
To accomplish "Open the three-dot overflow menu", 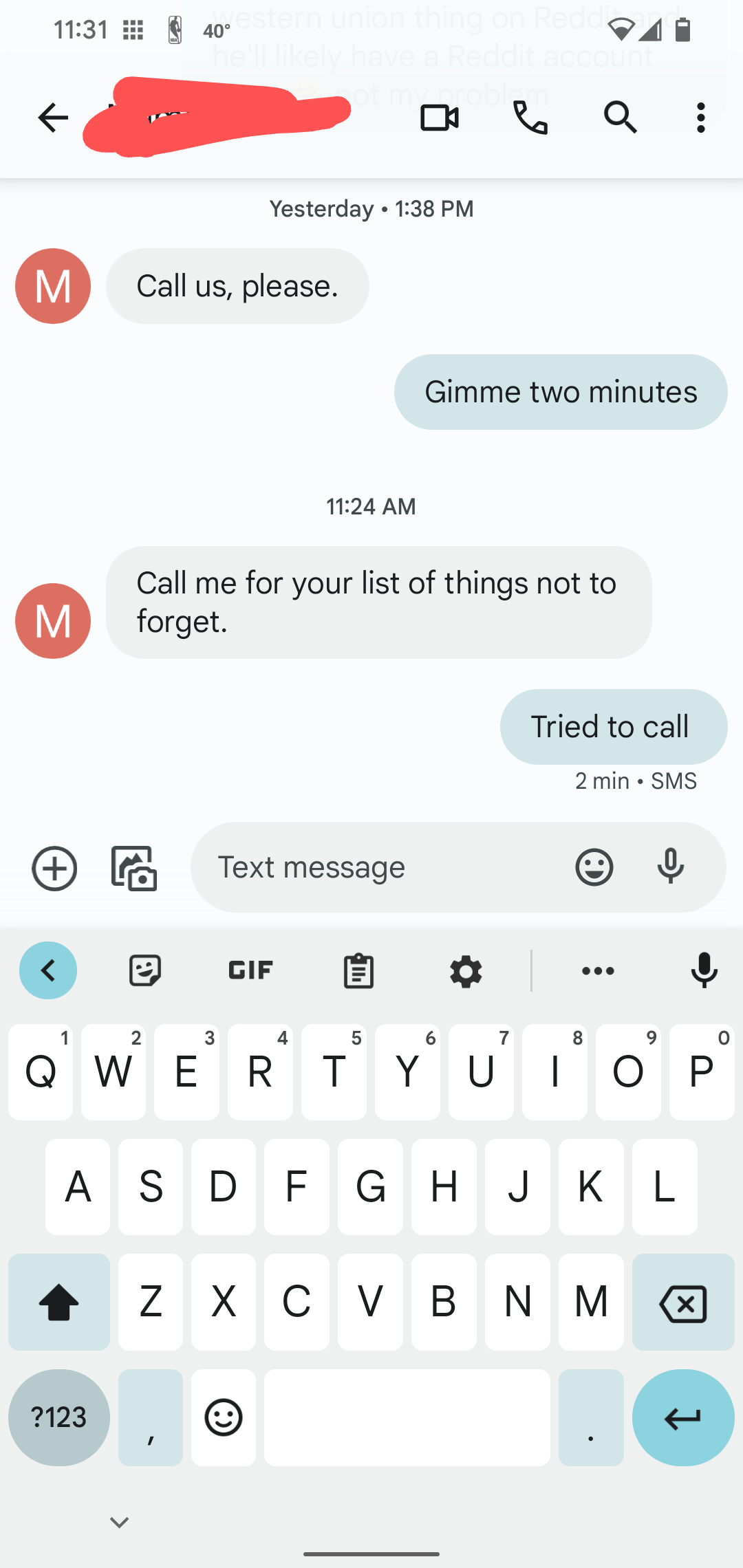I will (701, 118).
